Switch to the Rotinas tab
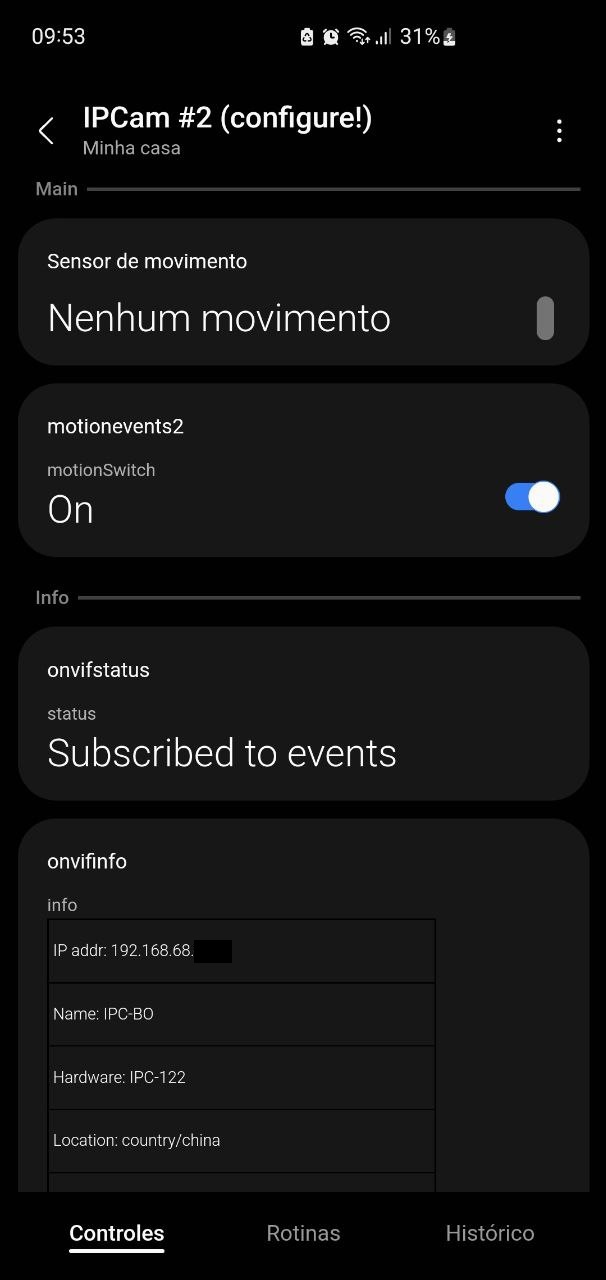 point(303,1233)
